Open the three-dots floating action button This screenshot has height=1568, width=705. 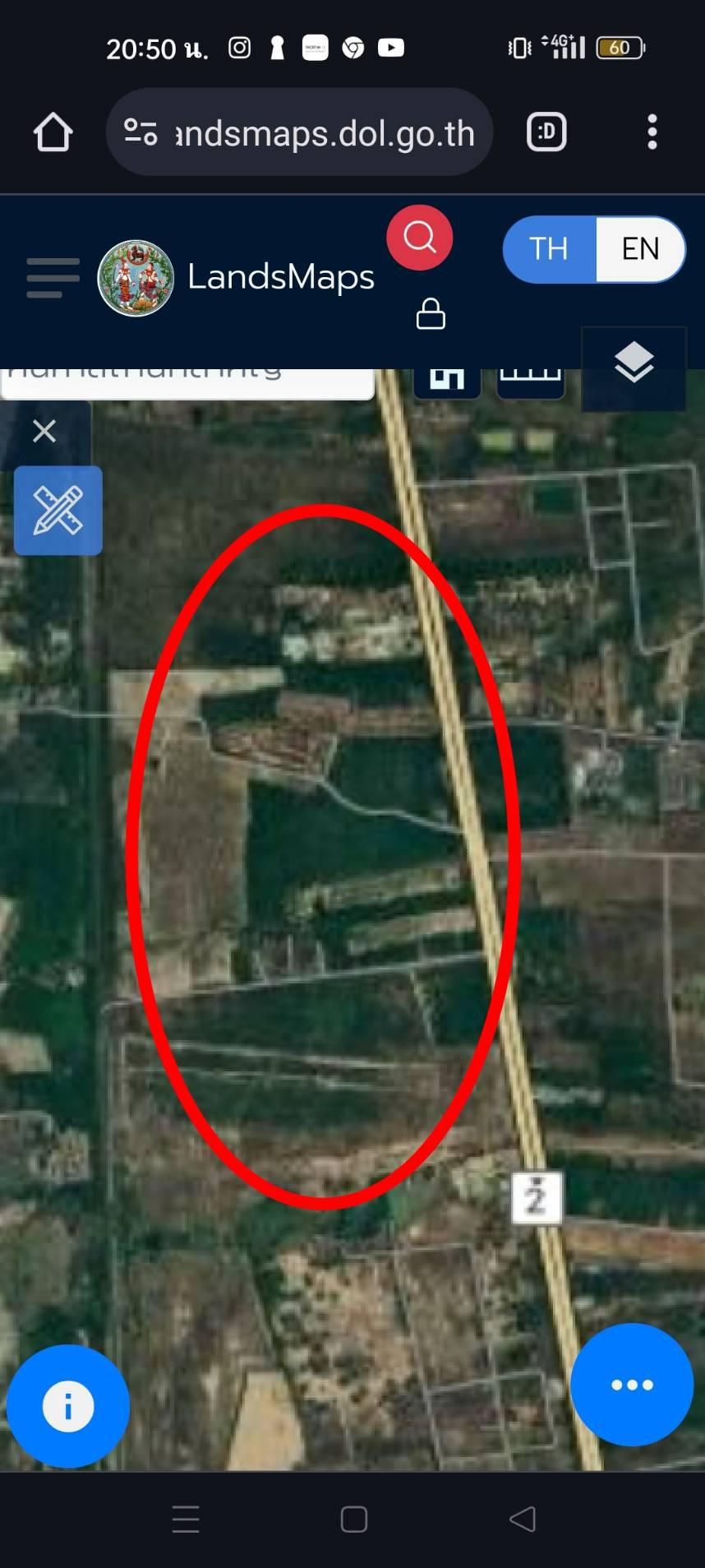point(632,1385)
